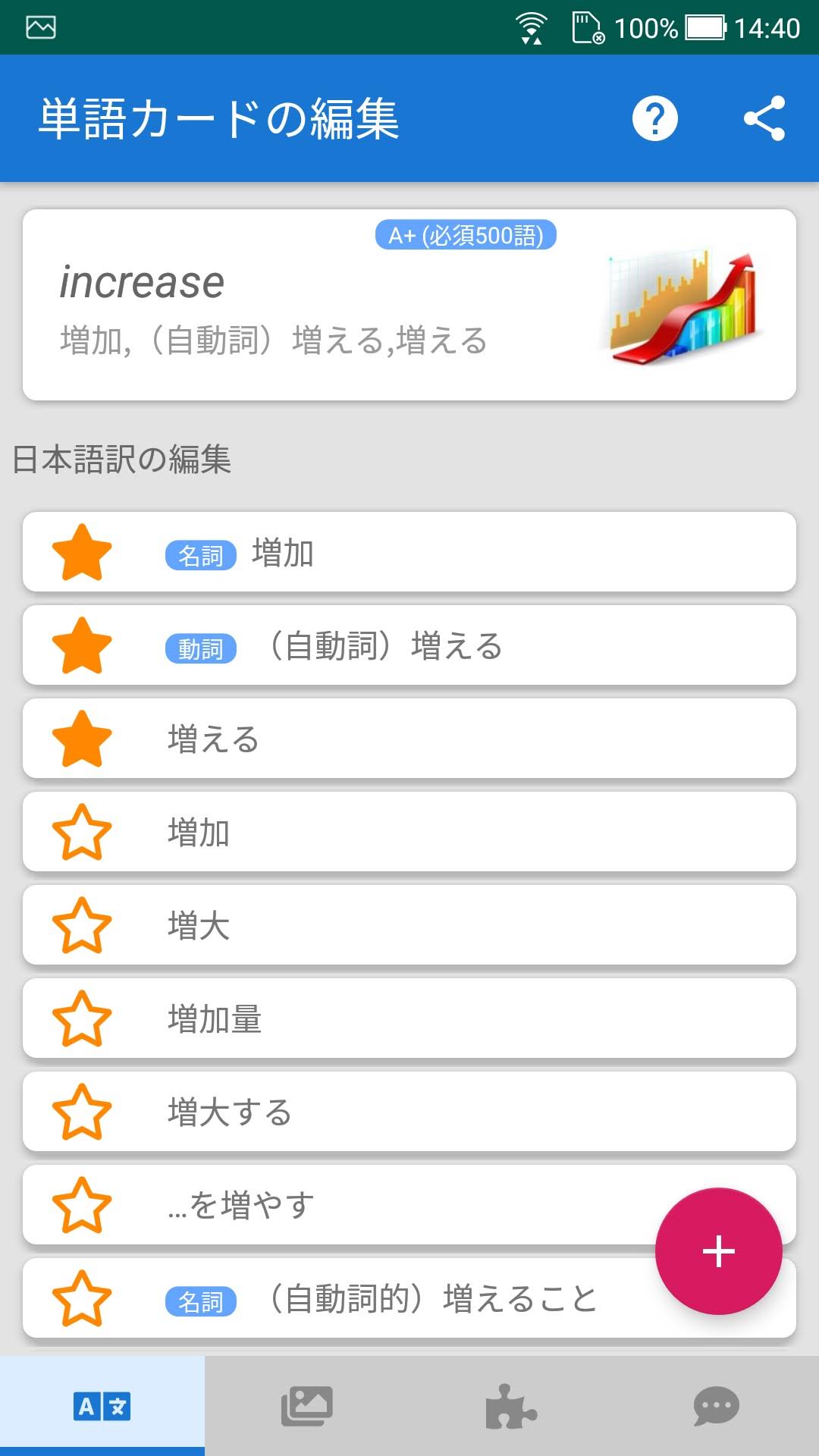
Task: Open the help question mark icon
Action: coord(654,118)
